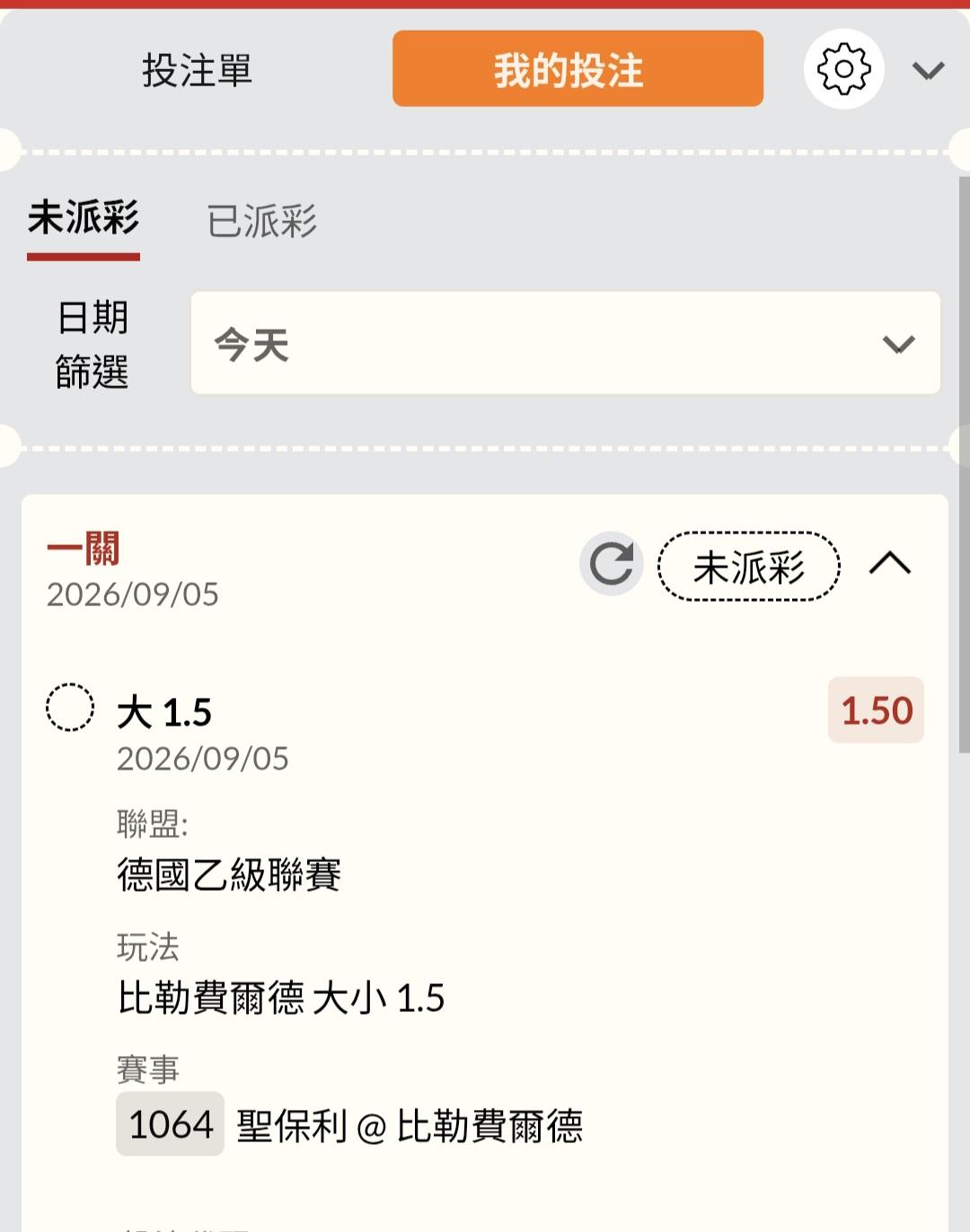The image size is (970, 1232).
Task: Refresh the 一關 bet status
Action: point(611,564)
